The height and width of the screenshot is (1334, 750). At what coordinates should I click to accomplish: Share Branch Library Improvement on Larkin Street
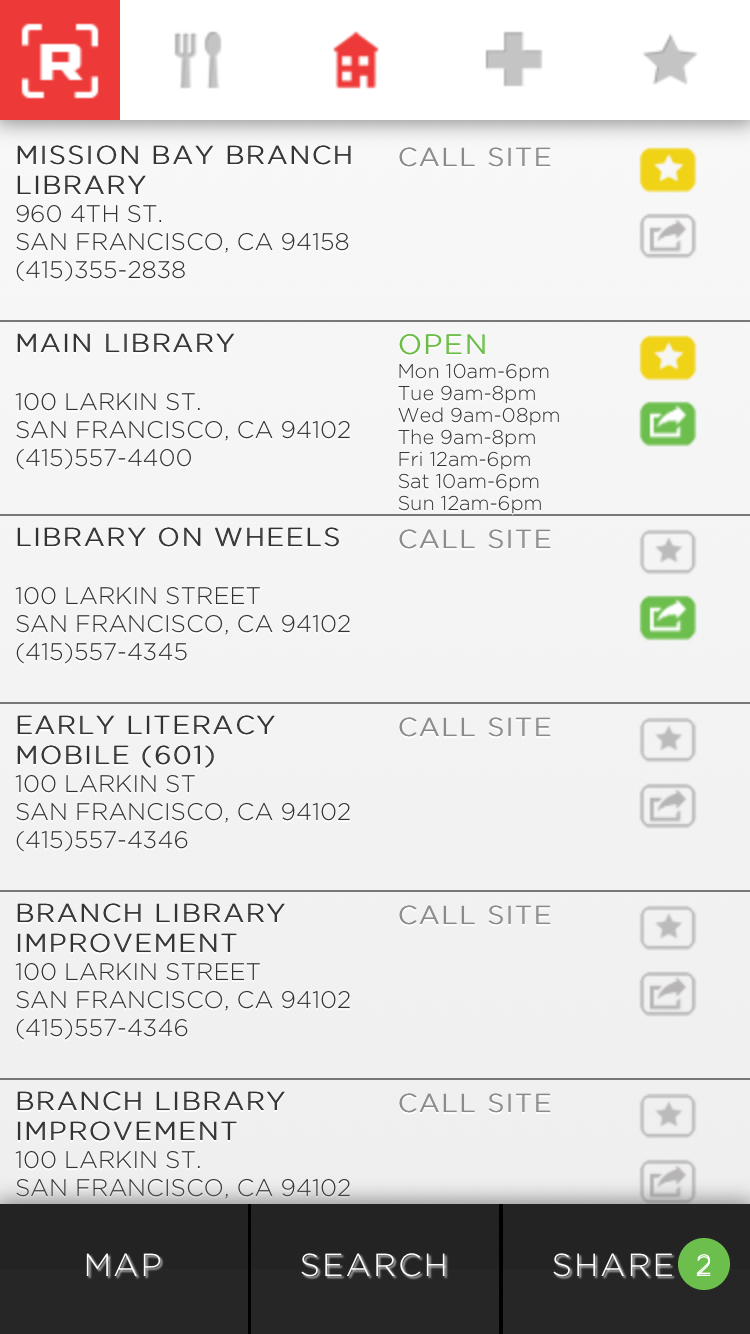click(x=668, y=995)
